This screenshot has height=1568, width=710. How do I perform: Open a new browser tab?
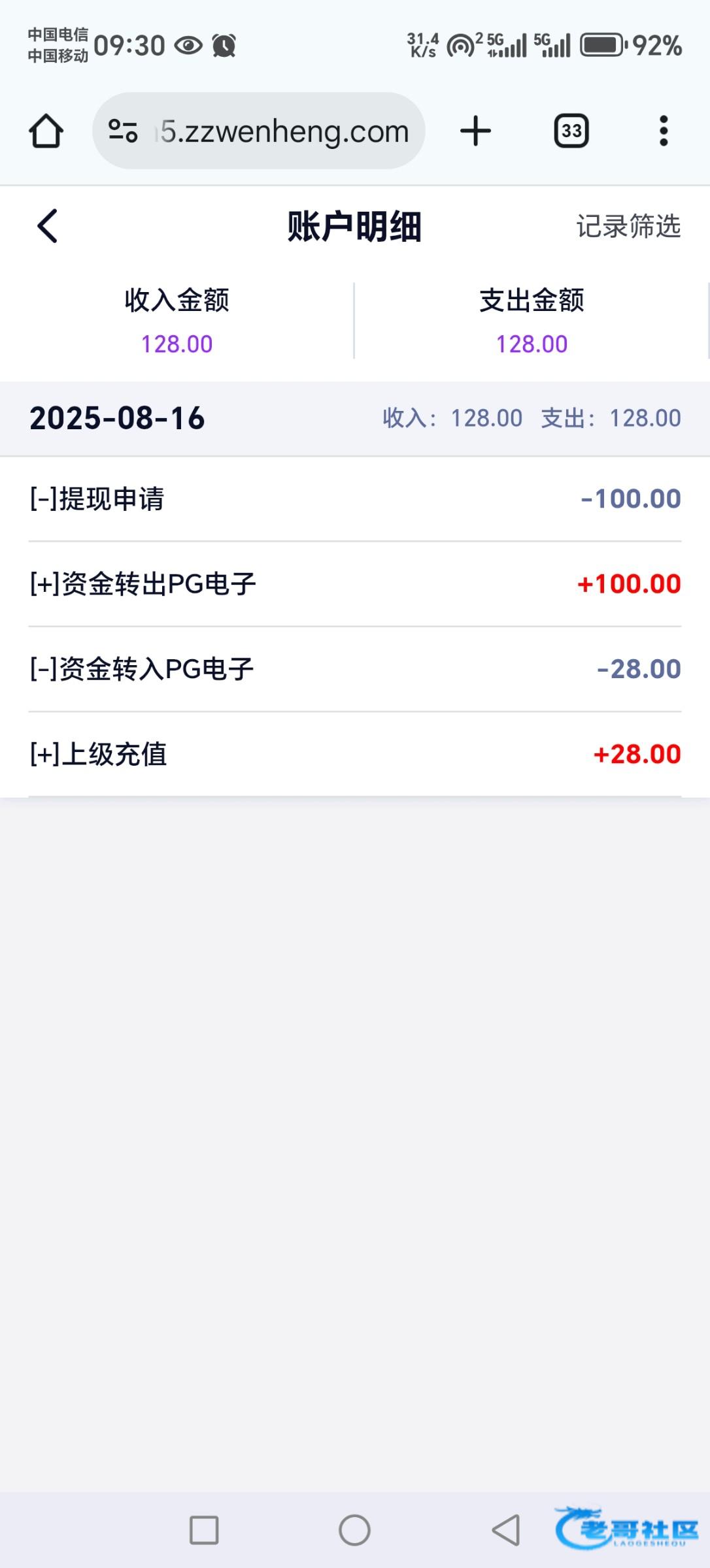pyautogui.click(x=475, y=131)
